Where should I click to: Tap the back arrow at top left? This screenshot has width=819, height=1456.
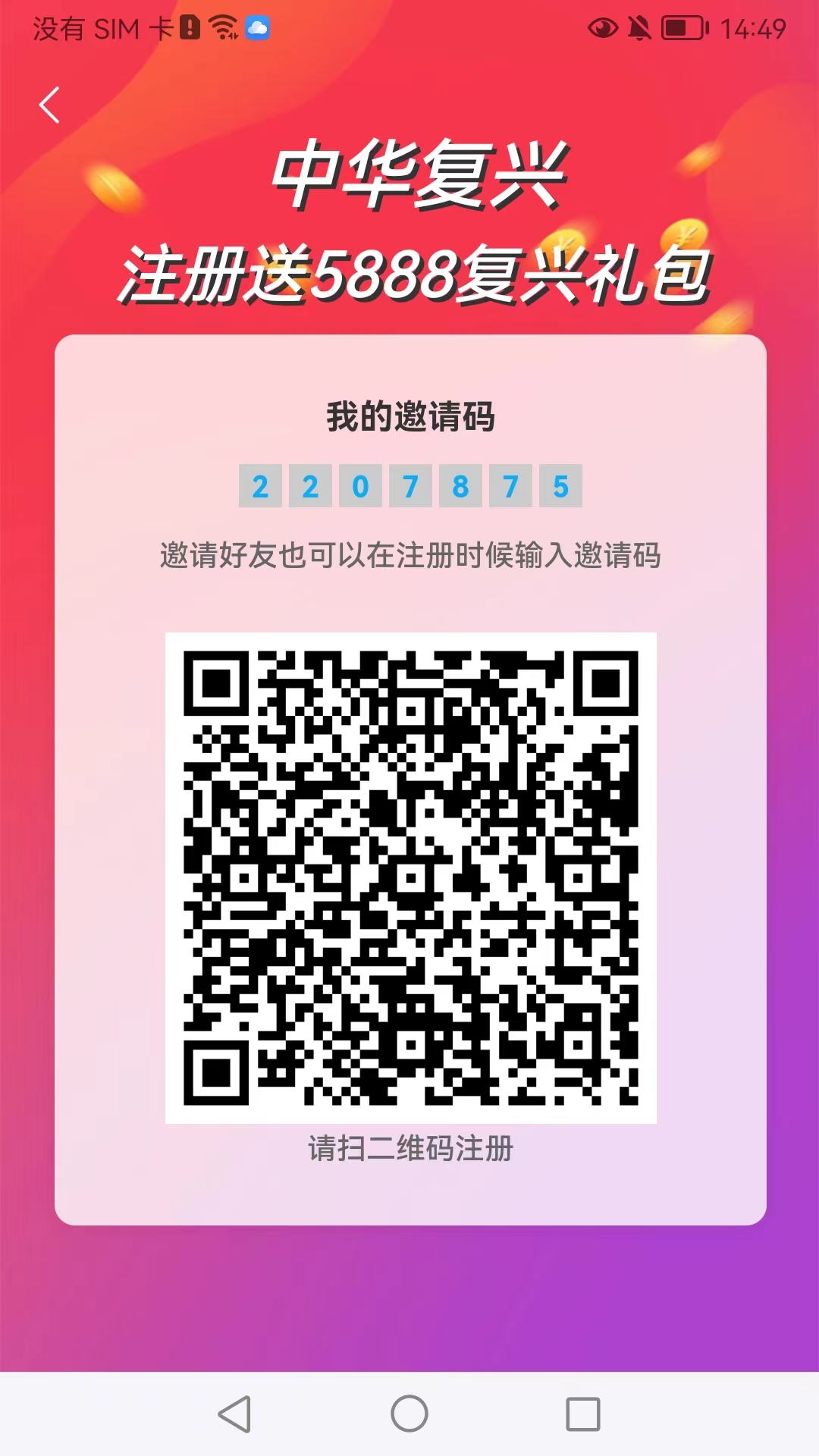click(x=50, y=105)
